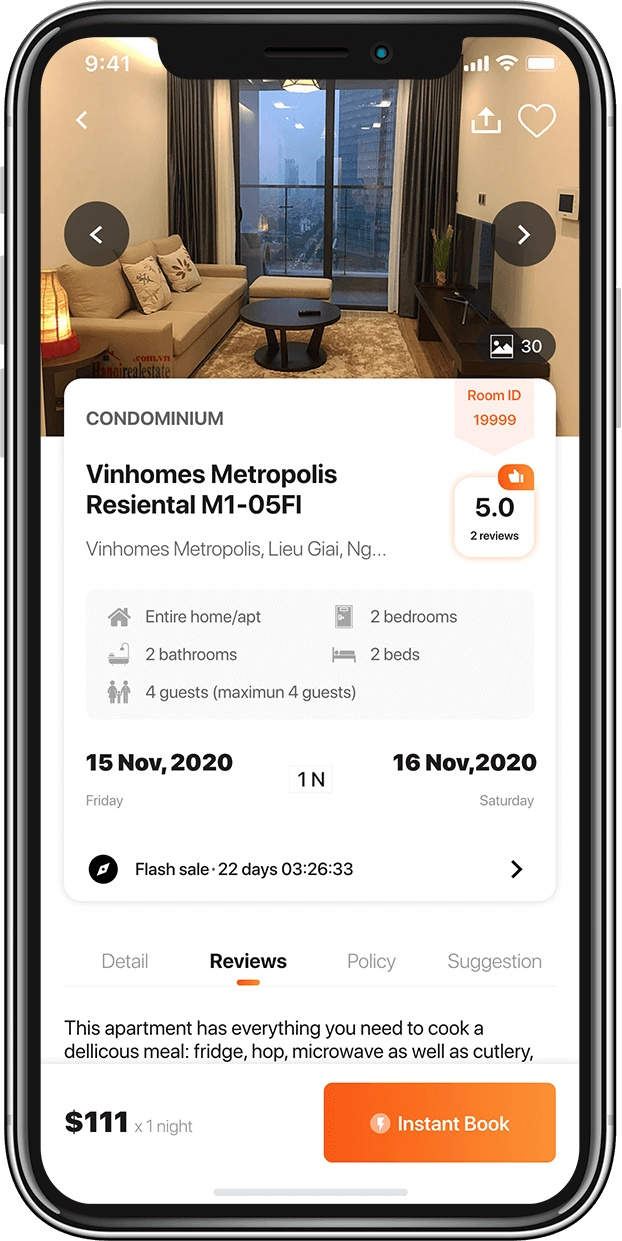622x1241 pixels.
Task: Show the next room photo
Action: click(523, 234)
